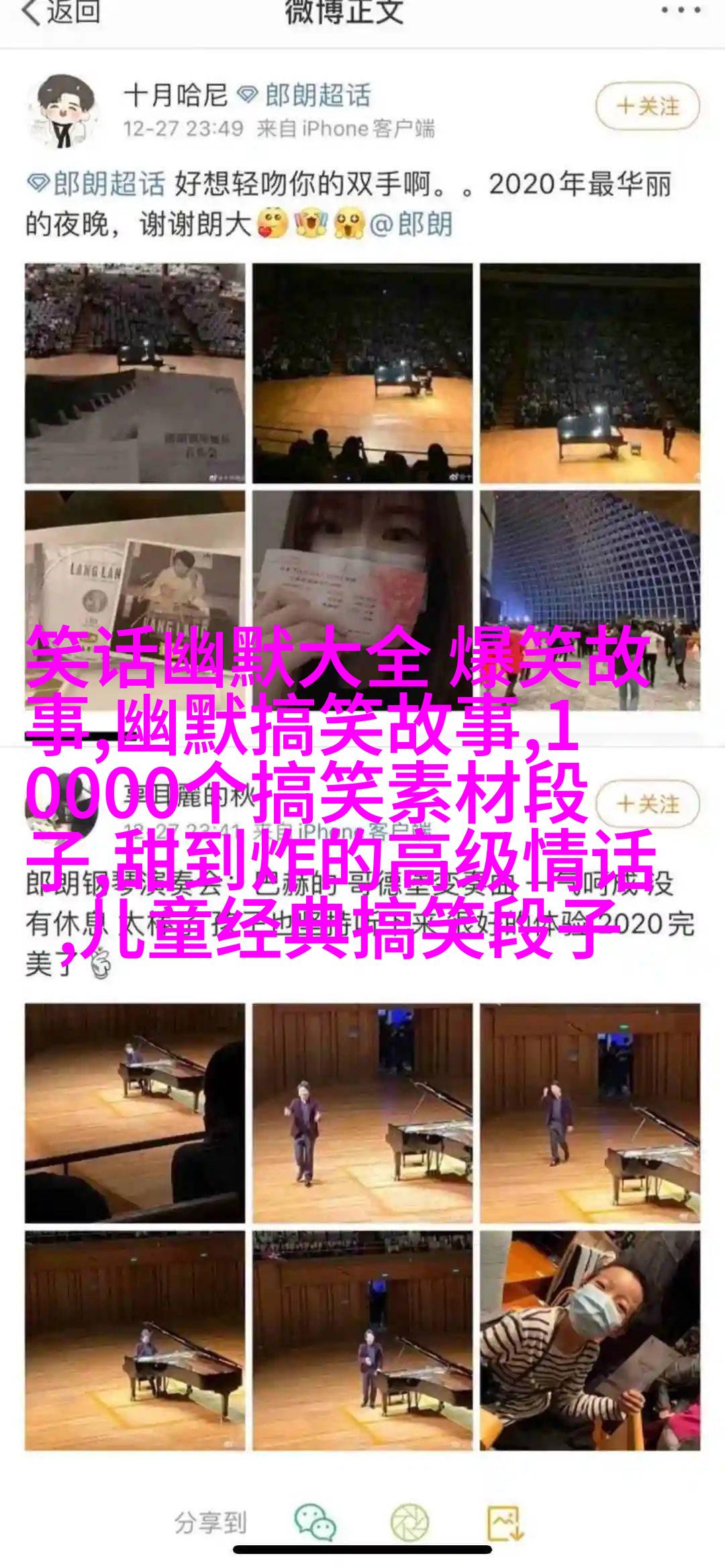Open the 郎朗超话 topic link in post

tap(96, 184)
